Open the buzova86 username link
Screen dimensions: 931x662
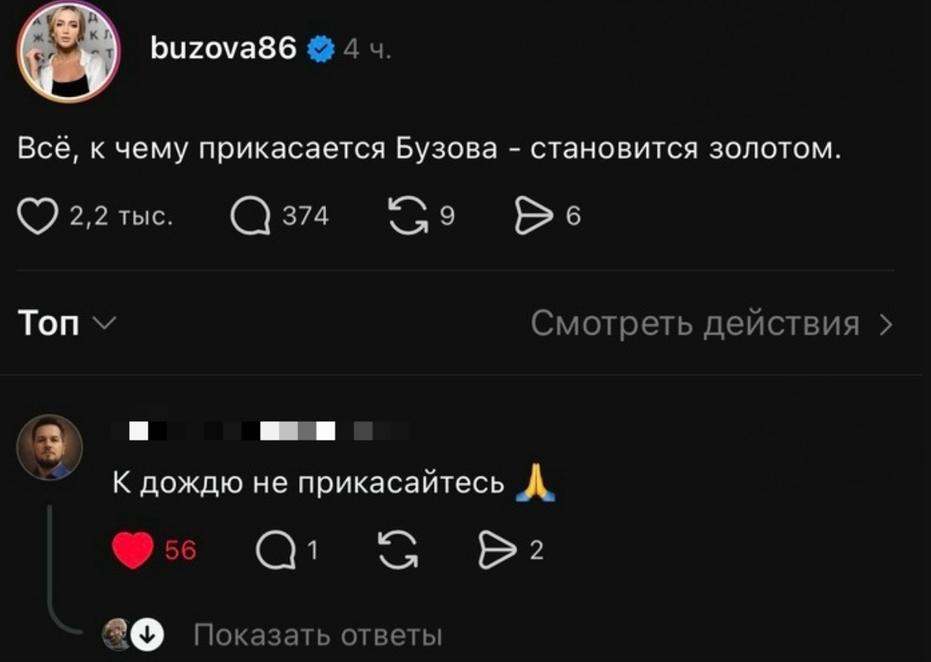(x=223, y=48)
